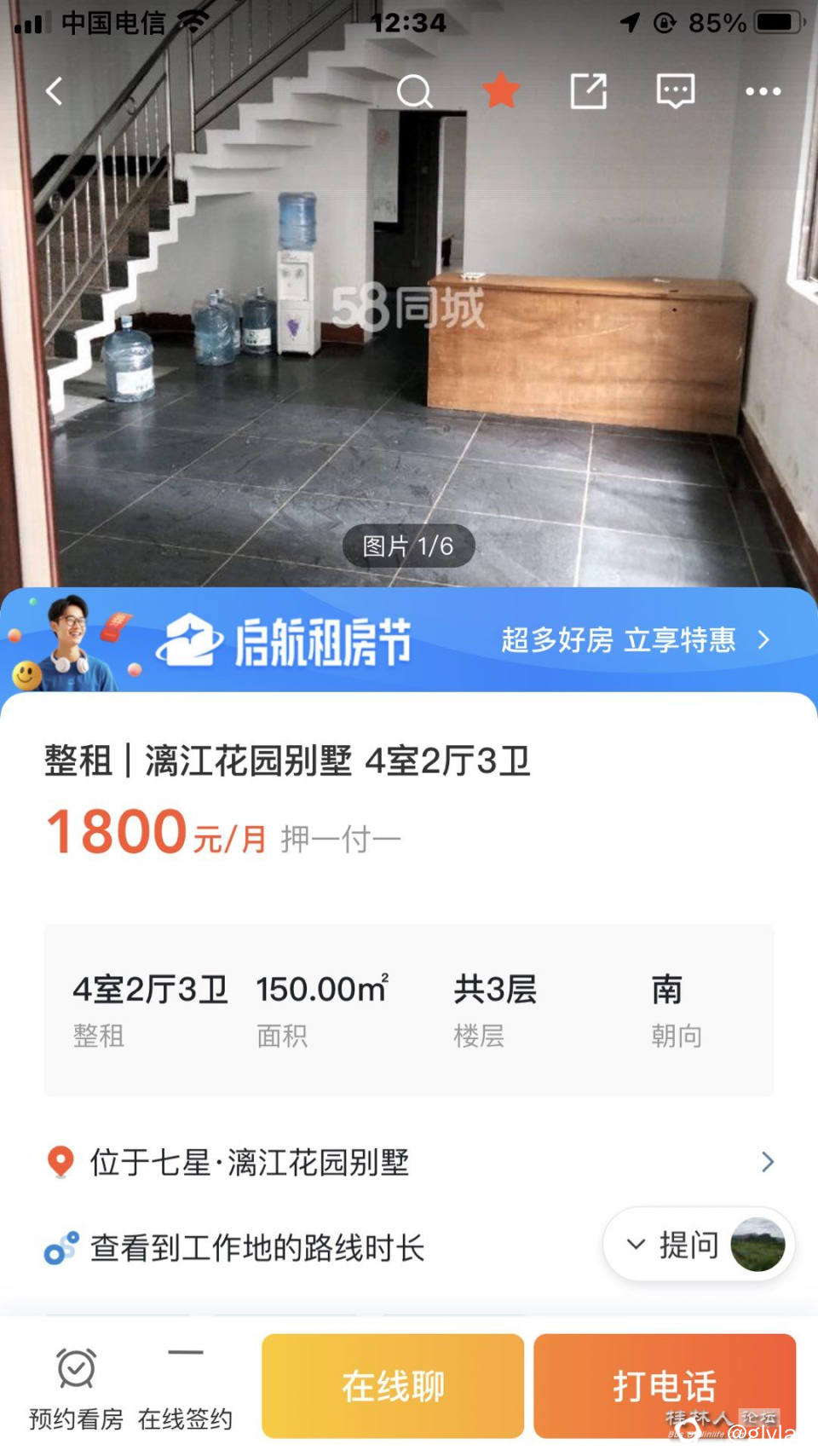The width and height of the screenshot is (818, 1456).
Task: Open the messages icon
Action: (675, 91)
